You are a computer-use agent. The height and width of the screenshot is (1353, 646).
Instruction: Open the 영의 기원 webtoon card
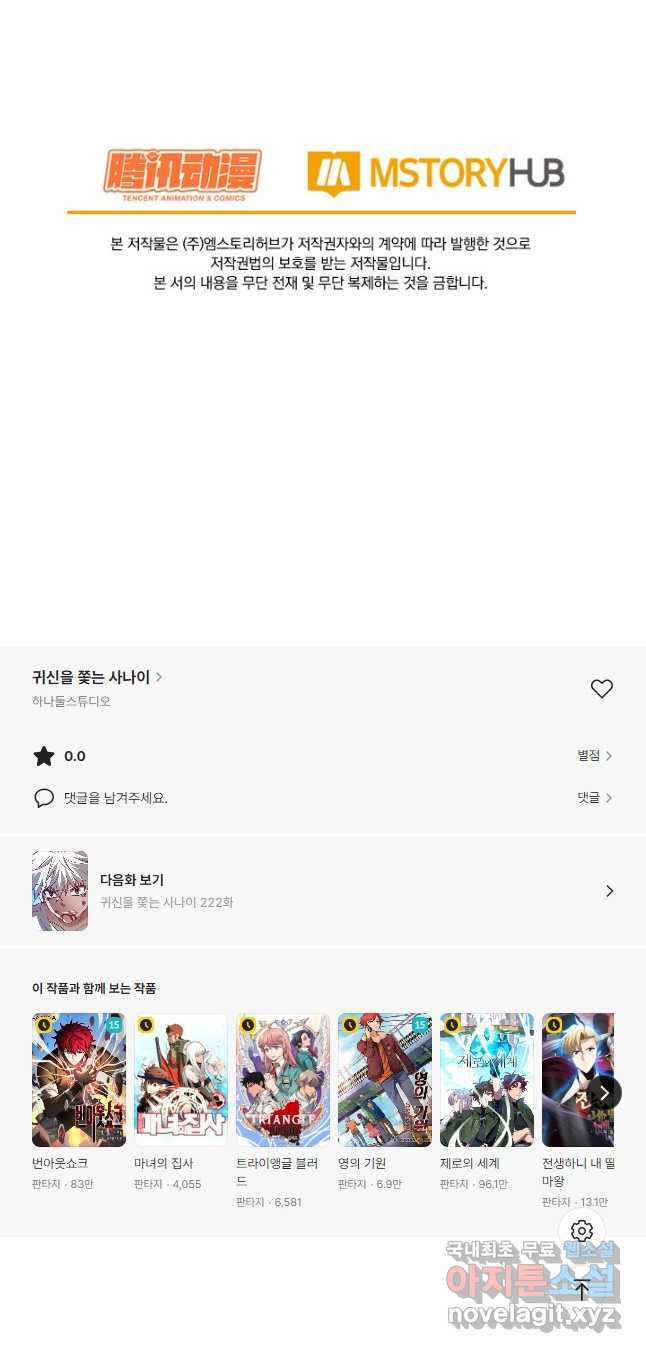coord(384,1080)
